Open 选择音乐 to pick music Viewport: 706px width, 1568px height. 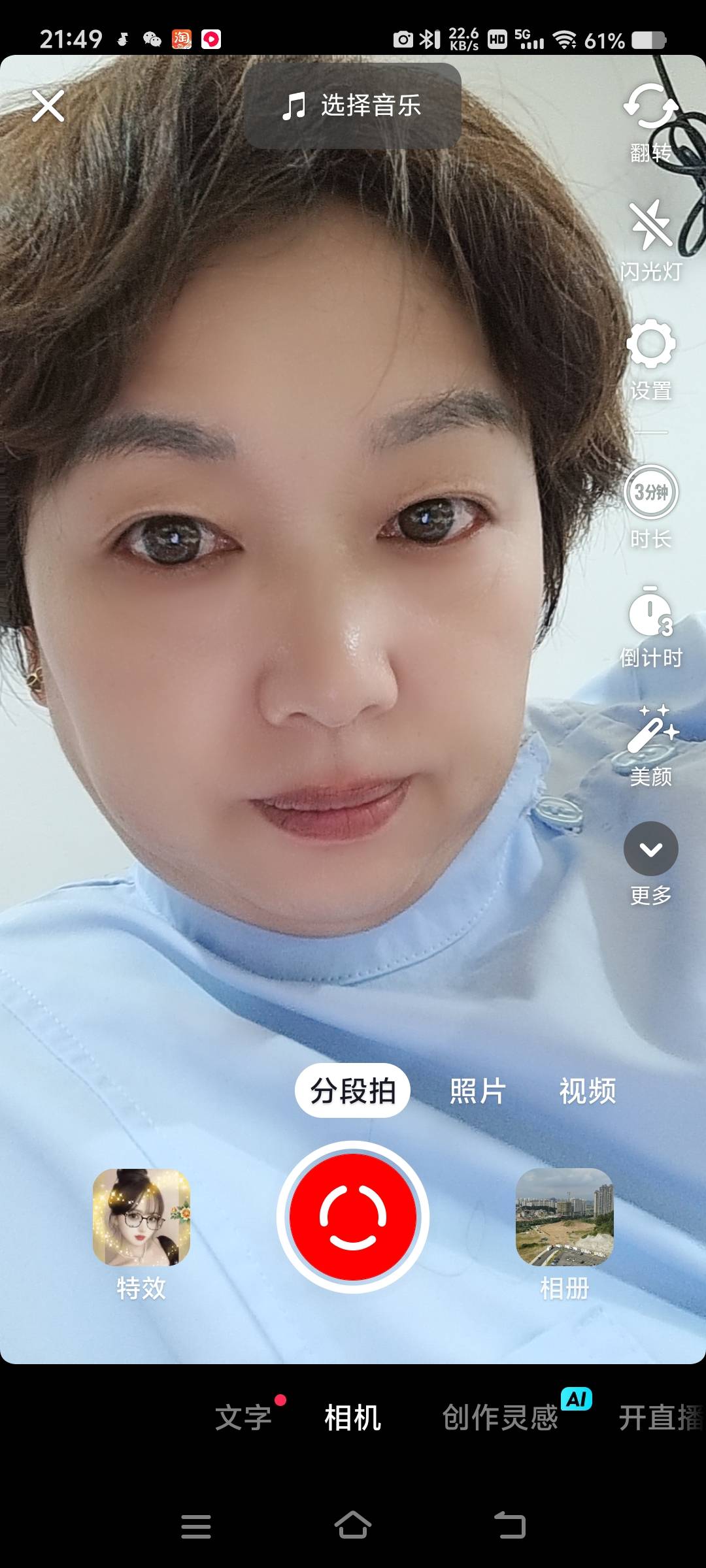coord(352,105)
